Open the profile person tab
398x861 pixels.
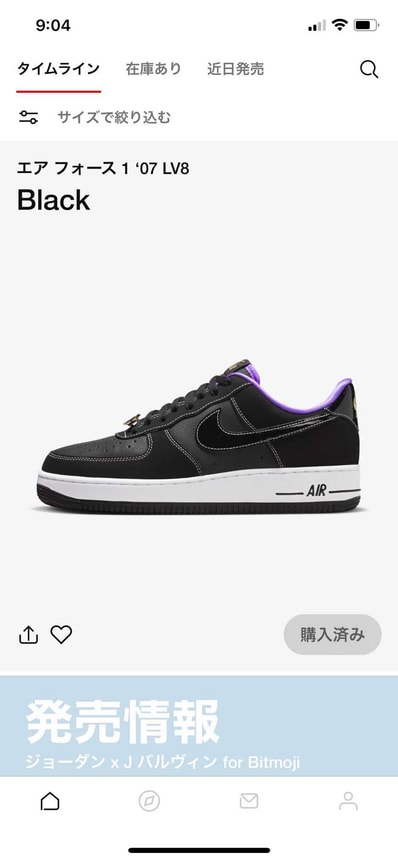(x=348, y=801)
